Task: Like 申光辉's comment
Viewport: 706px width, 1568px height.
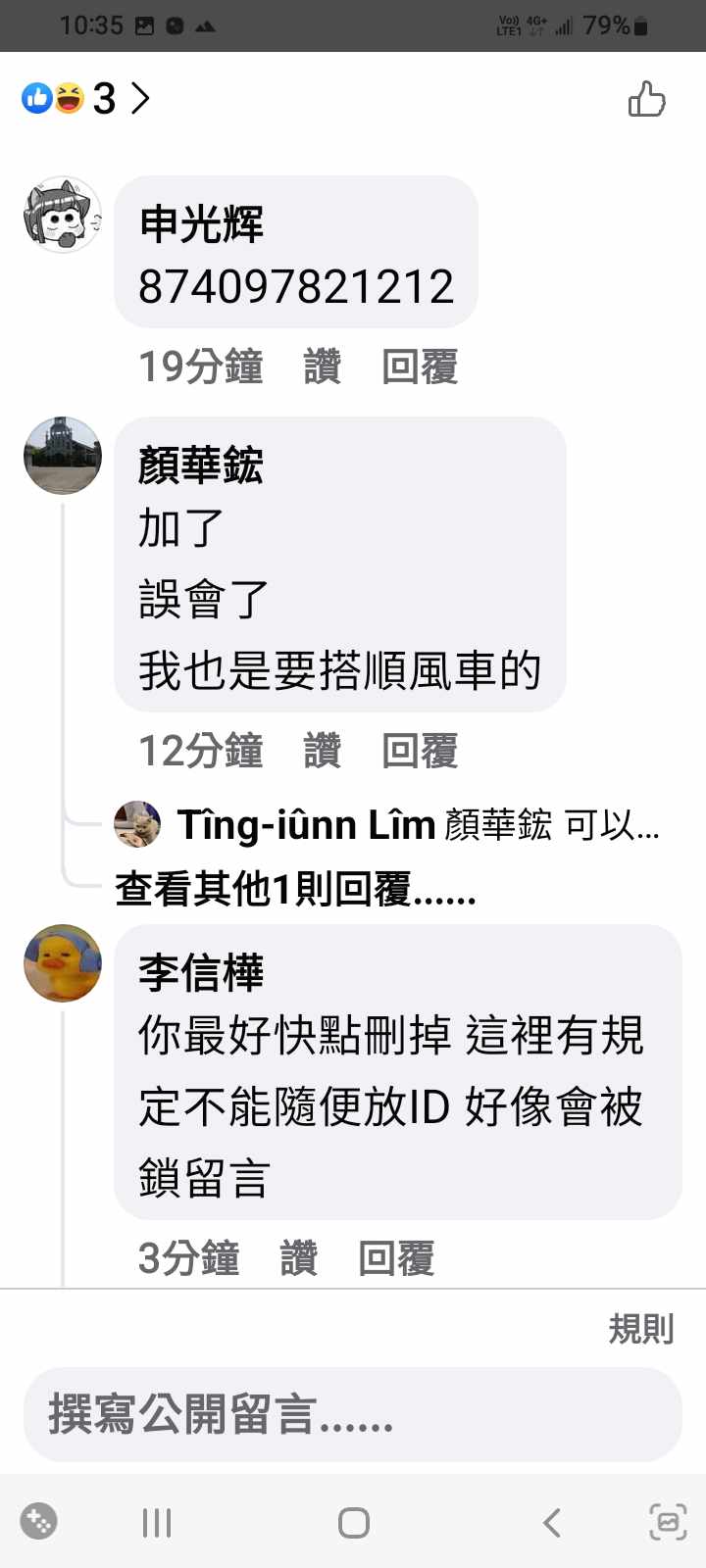Action: point(322,367)
